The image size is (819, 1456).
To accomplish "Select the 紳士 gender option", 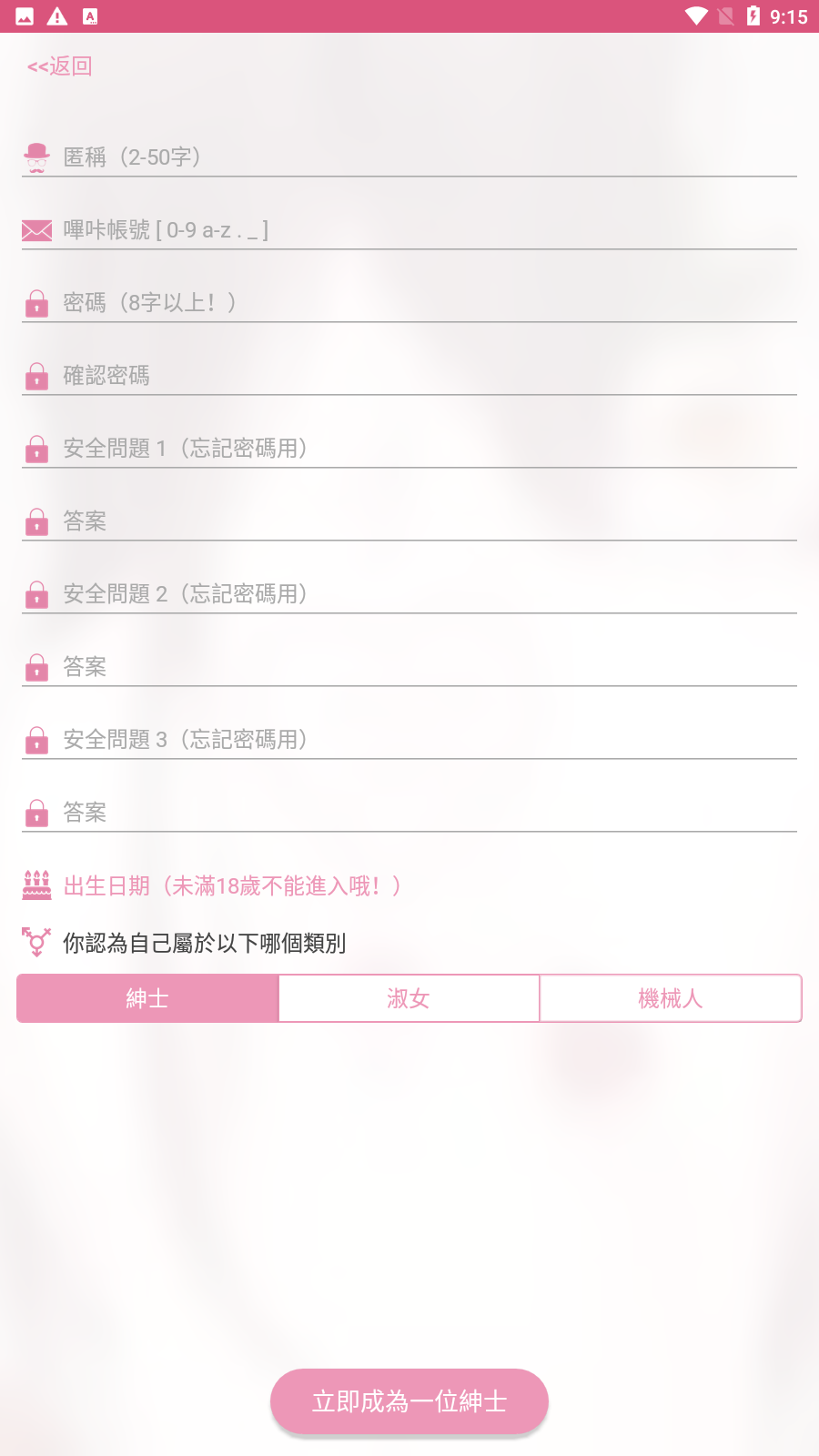I will [x=147, y=997].
